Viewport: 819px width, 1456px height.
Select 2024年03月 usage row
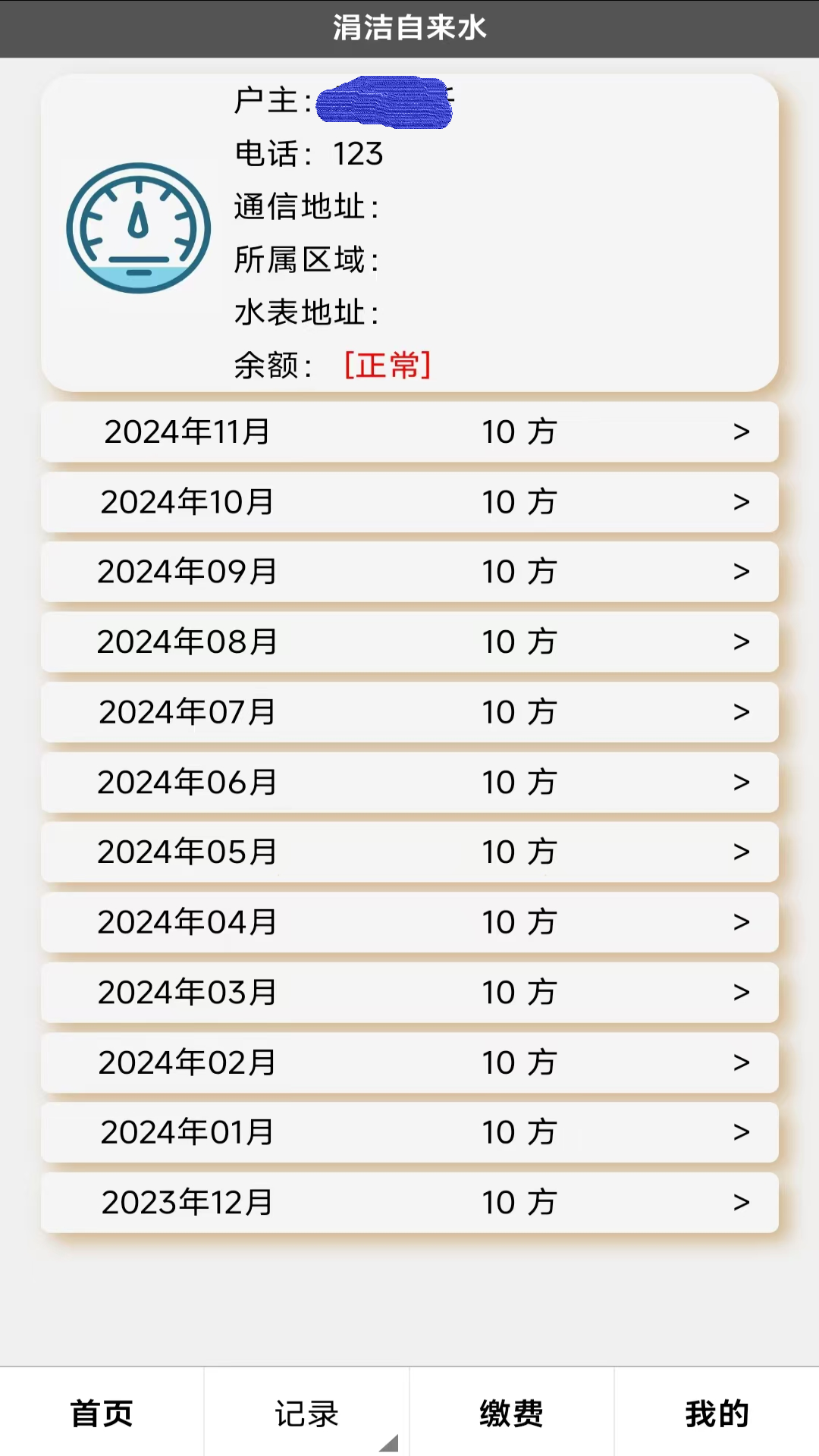[409, 993]
